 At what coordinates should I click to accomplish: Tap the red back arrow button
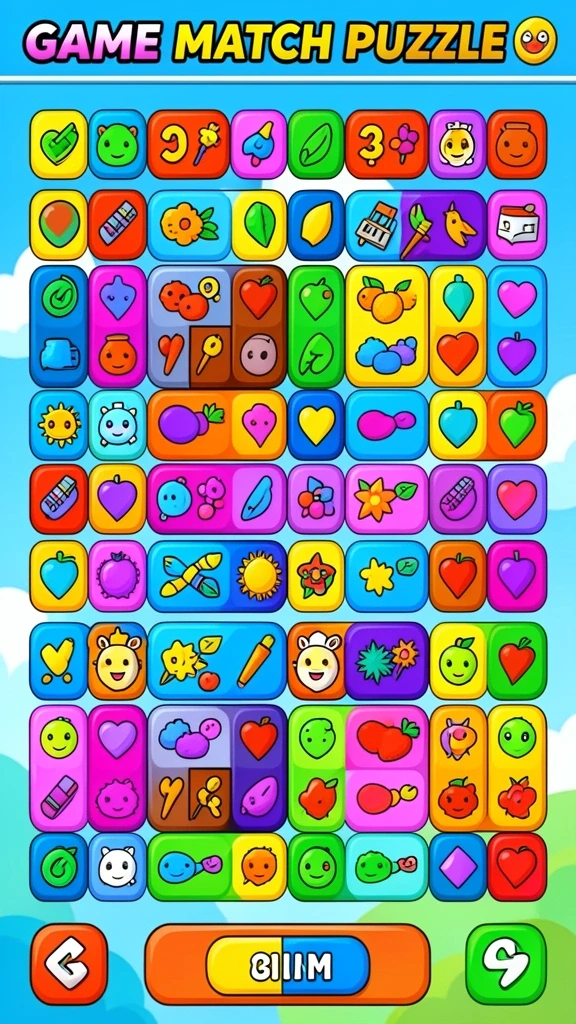coord(69,963)
